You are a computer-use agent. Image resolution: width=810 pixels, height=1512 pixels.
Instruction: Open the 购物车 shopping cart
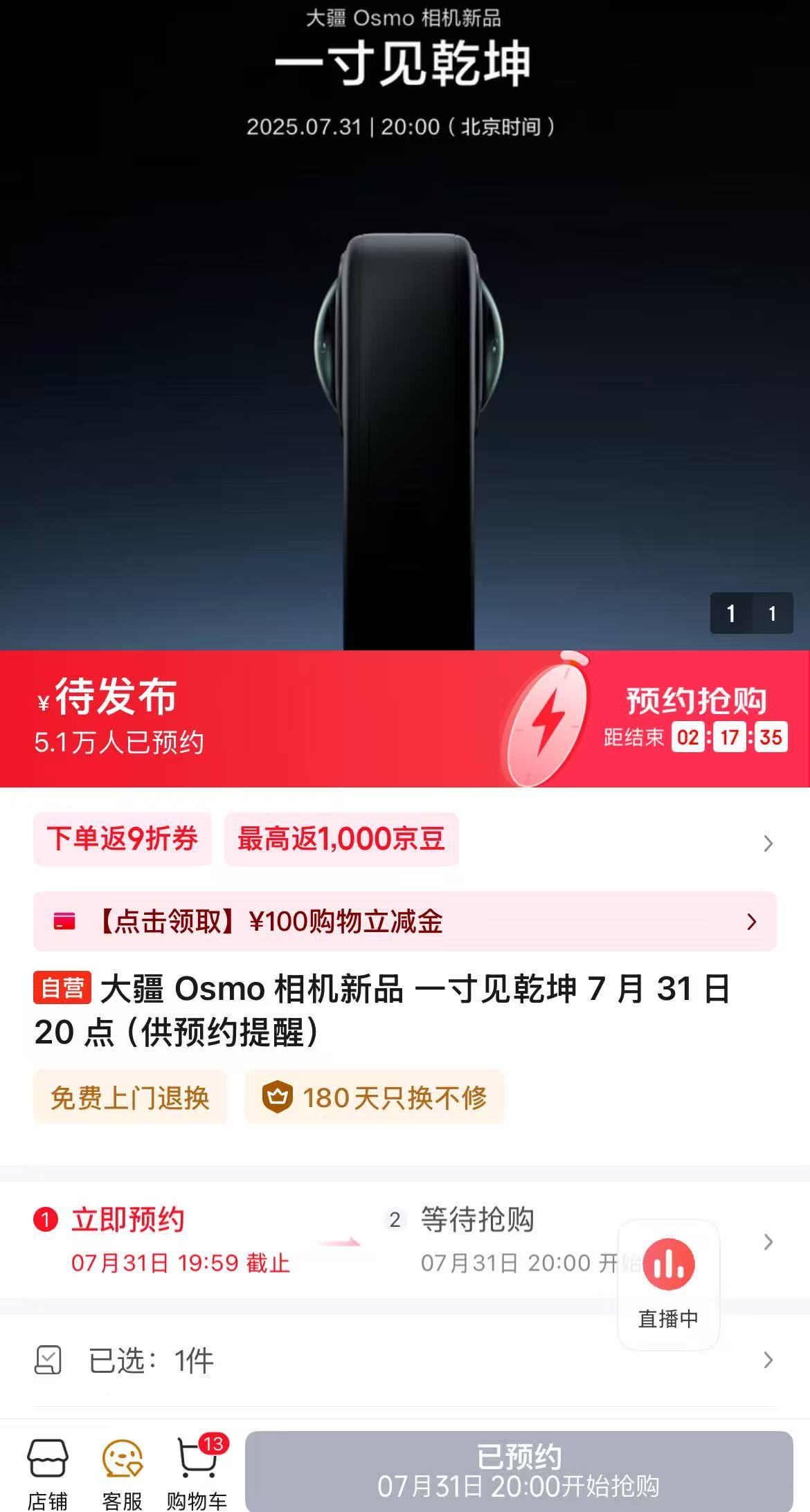click(x=197, y=1473)
